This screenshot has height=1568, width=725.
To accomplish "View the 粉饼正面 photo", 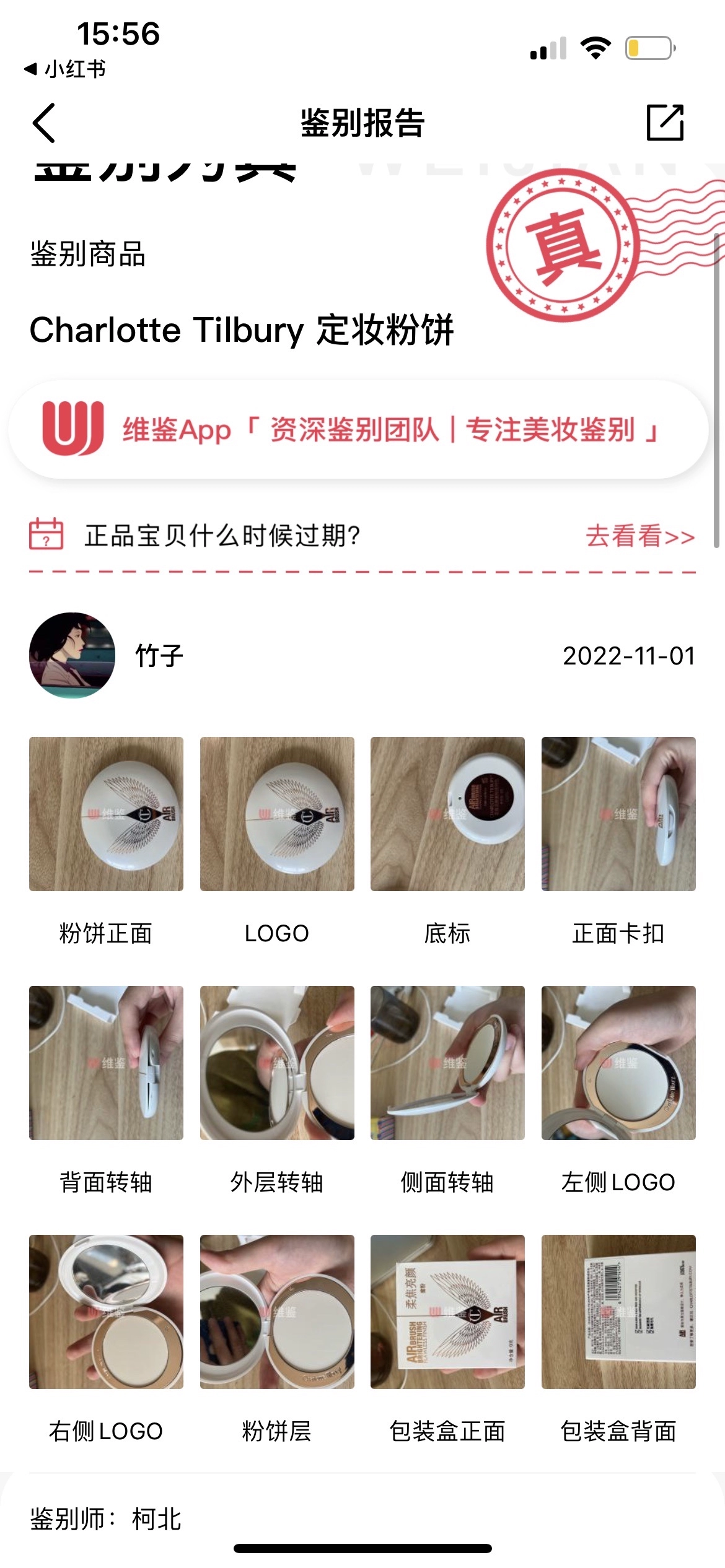I will (106, 814).
